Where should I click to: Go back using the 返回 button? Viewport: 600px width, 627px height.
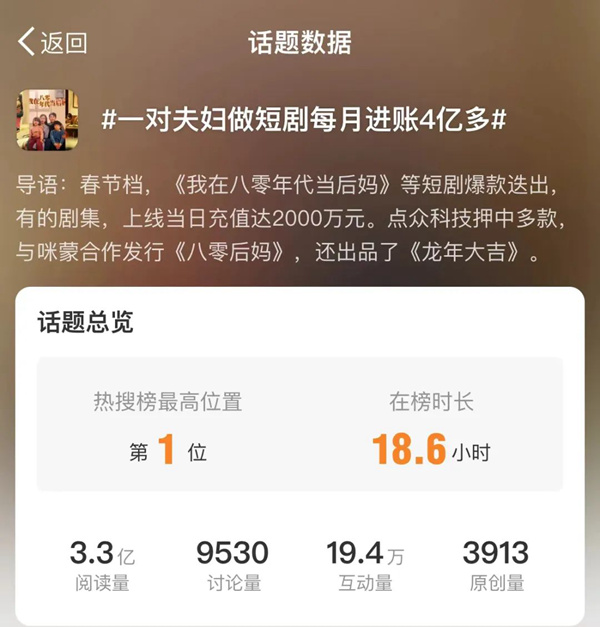[x=52, y=43]
